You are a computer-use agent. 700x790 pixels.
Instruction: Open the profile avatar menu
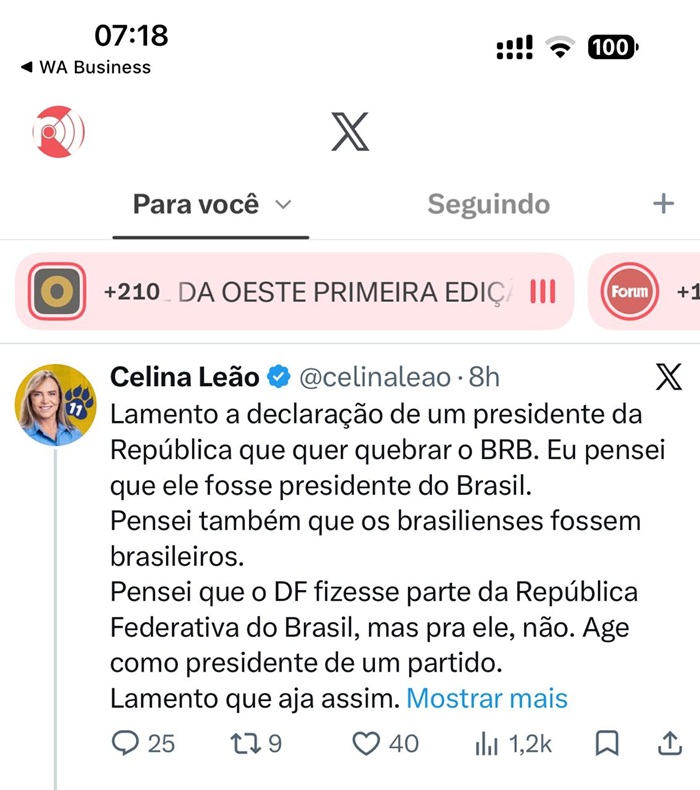pos(58,131)
